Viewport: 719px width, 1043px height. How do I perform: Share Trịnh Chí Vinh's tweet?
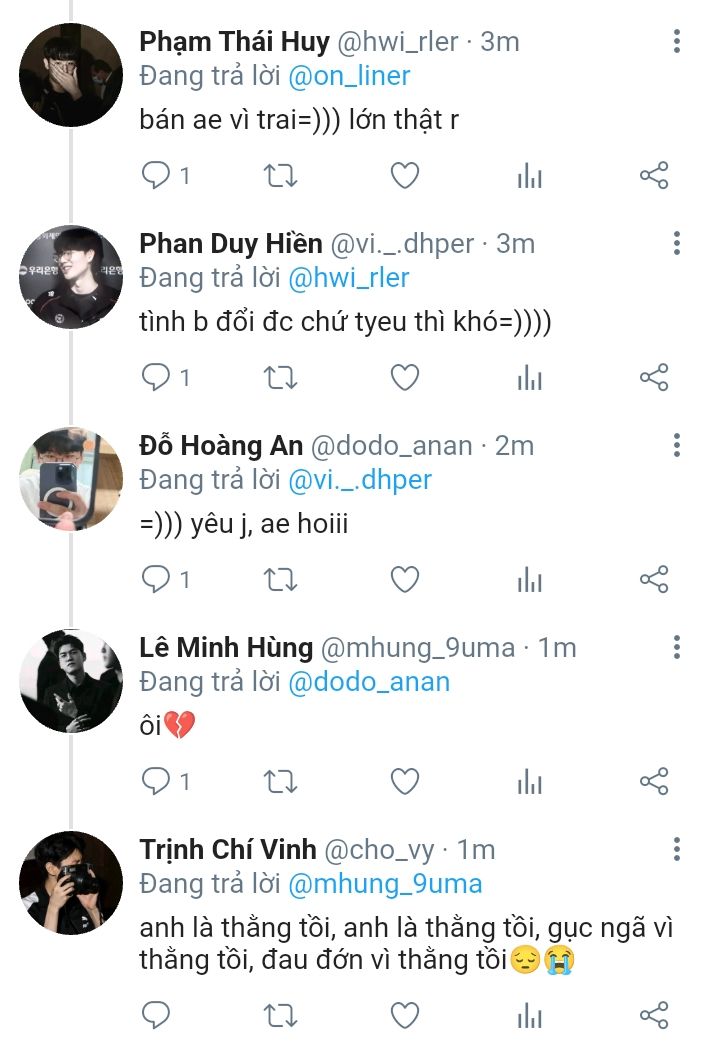click(x=654, y=1016)
